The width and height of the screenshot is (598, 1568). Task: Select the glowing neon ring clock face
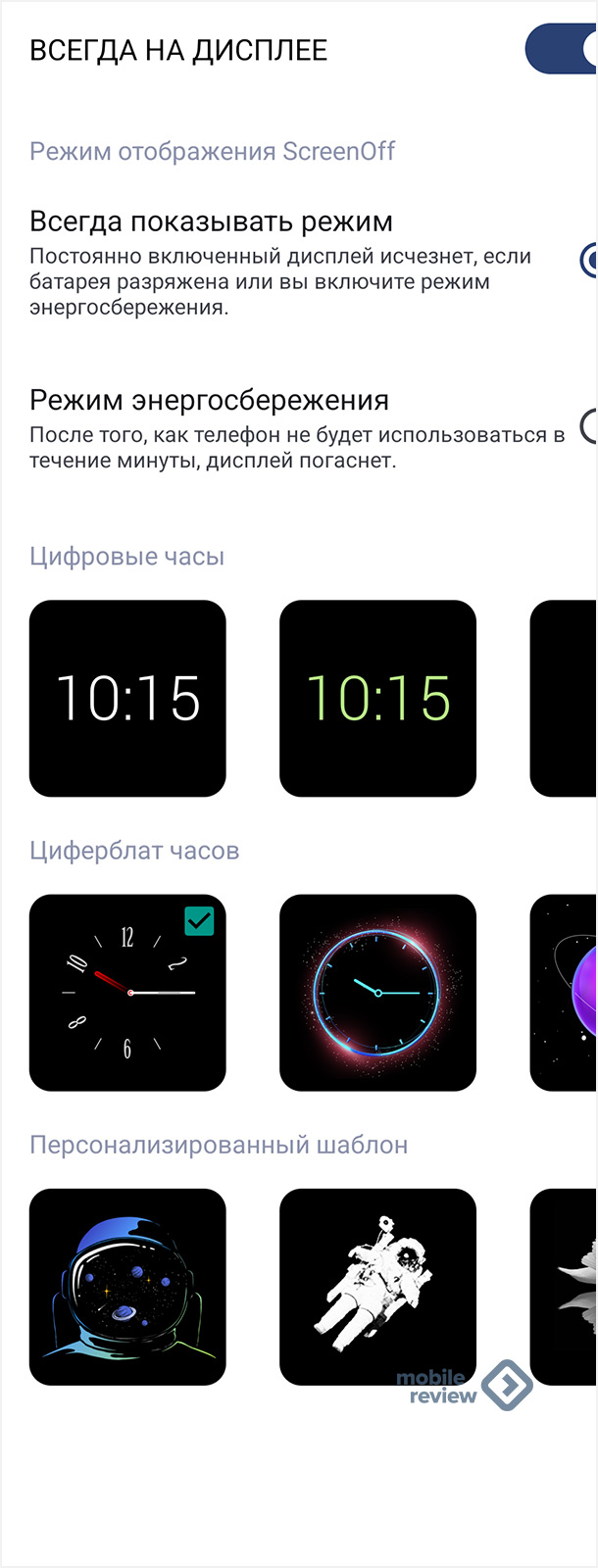(x=377, y=992)
